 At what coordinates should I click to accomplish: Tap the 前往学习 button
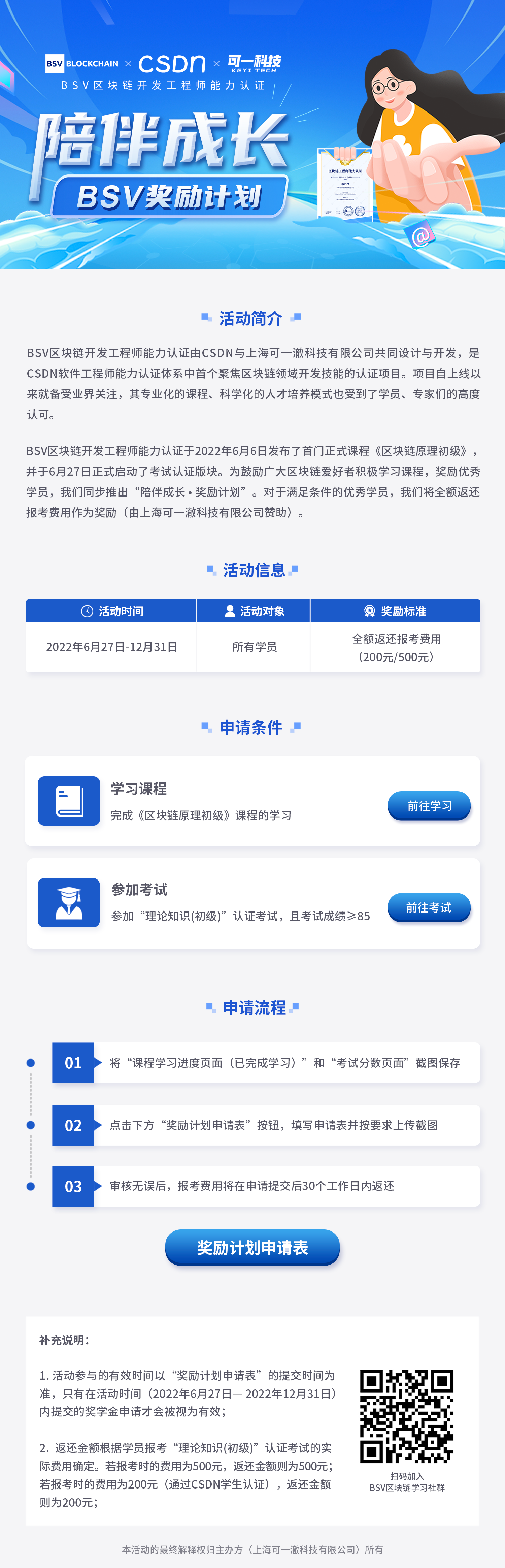click(x=429, y=806)
